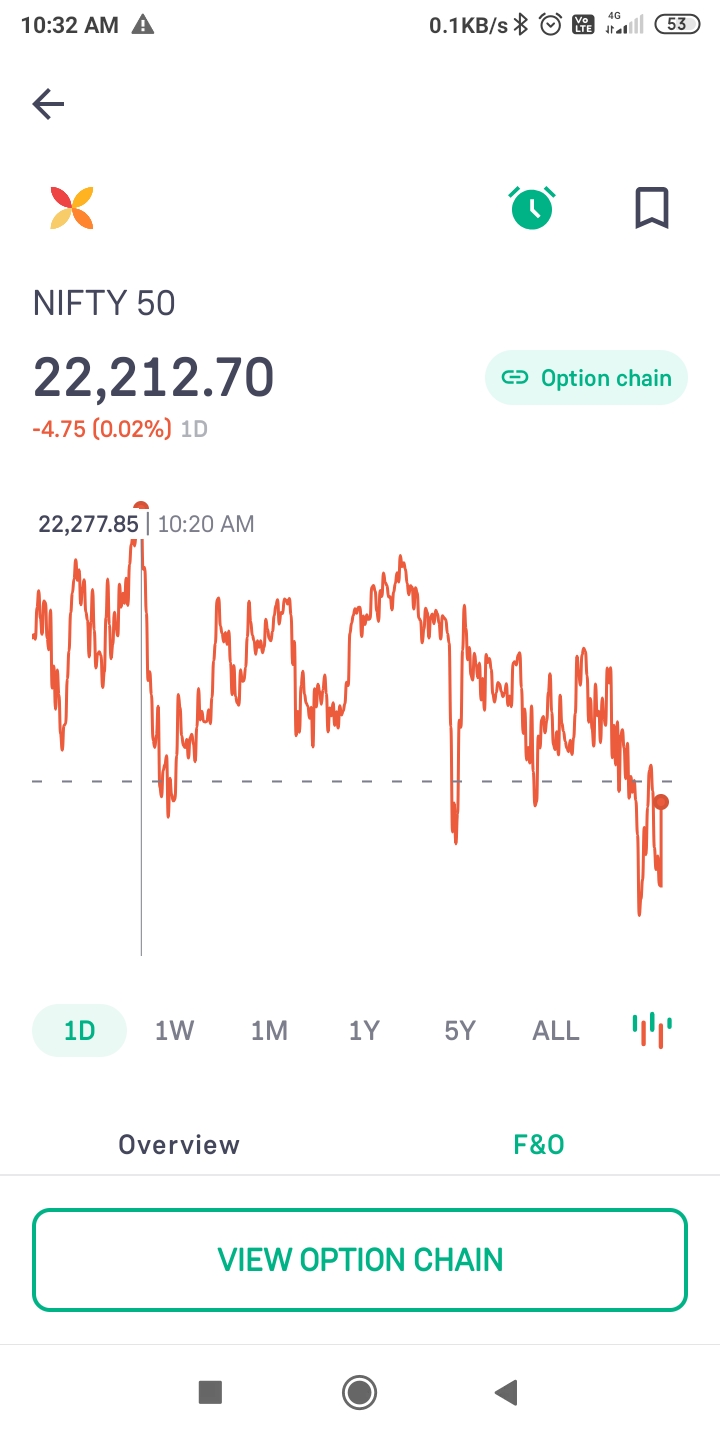
Task: Open the Option chain chip
Action: [586, 378]
